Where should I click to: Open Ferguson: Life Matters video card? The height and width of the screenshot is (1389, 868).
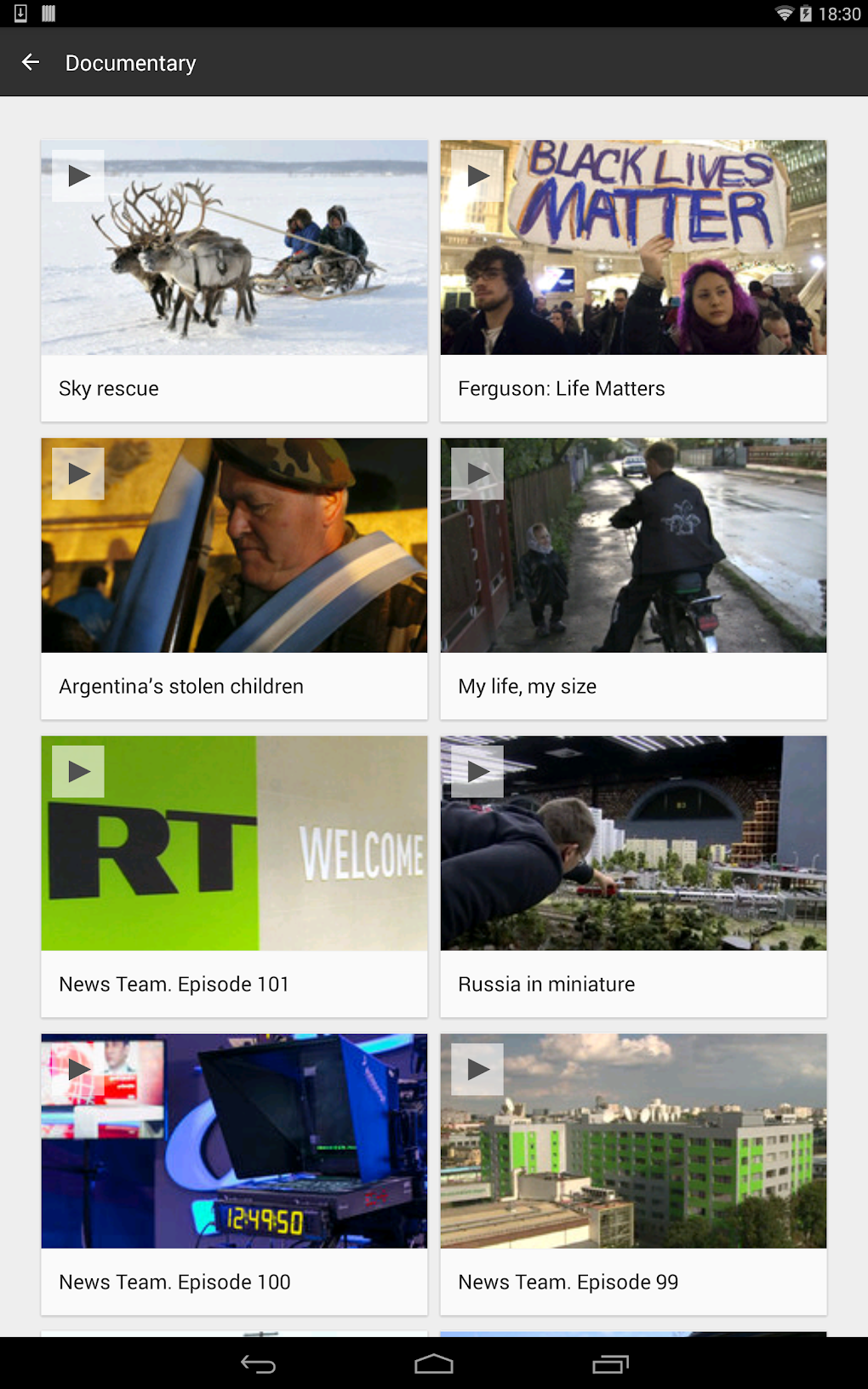click(x=633, y=281)
